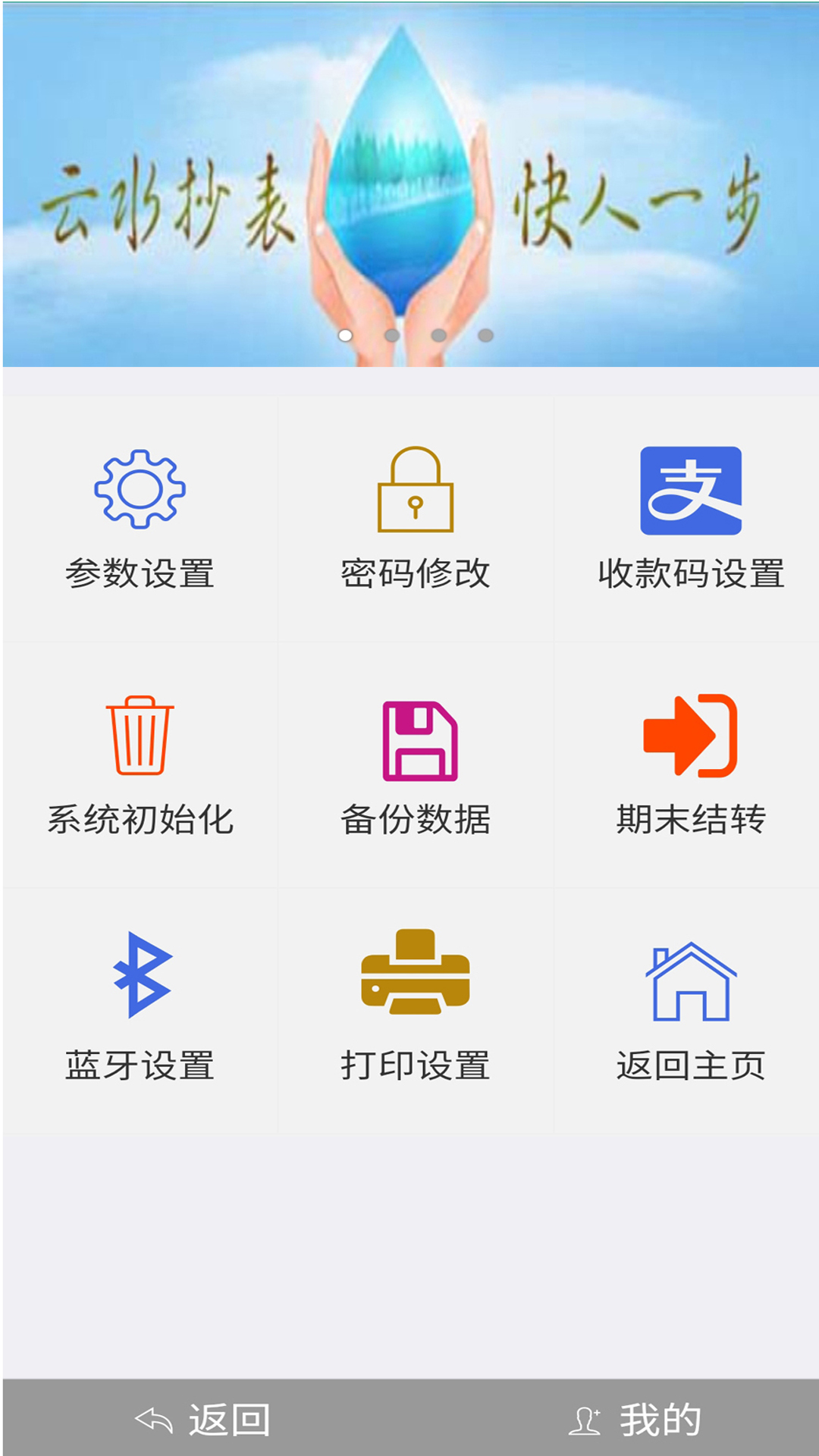
Task: Open 参数设置 via the gear icon
Action: point(140,489)
